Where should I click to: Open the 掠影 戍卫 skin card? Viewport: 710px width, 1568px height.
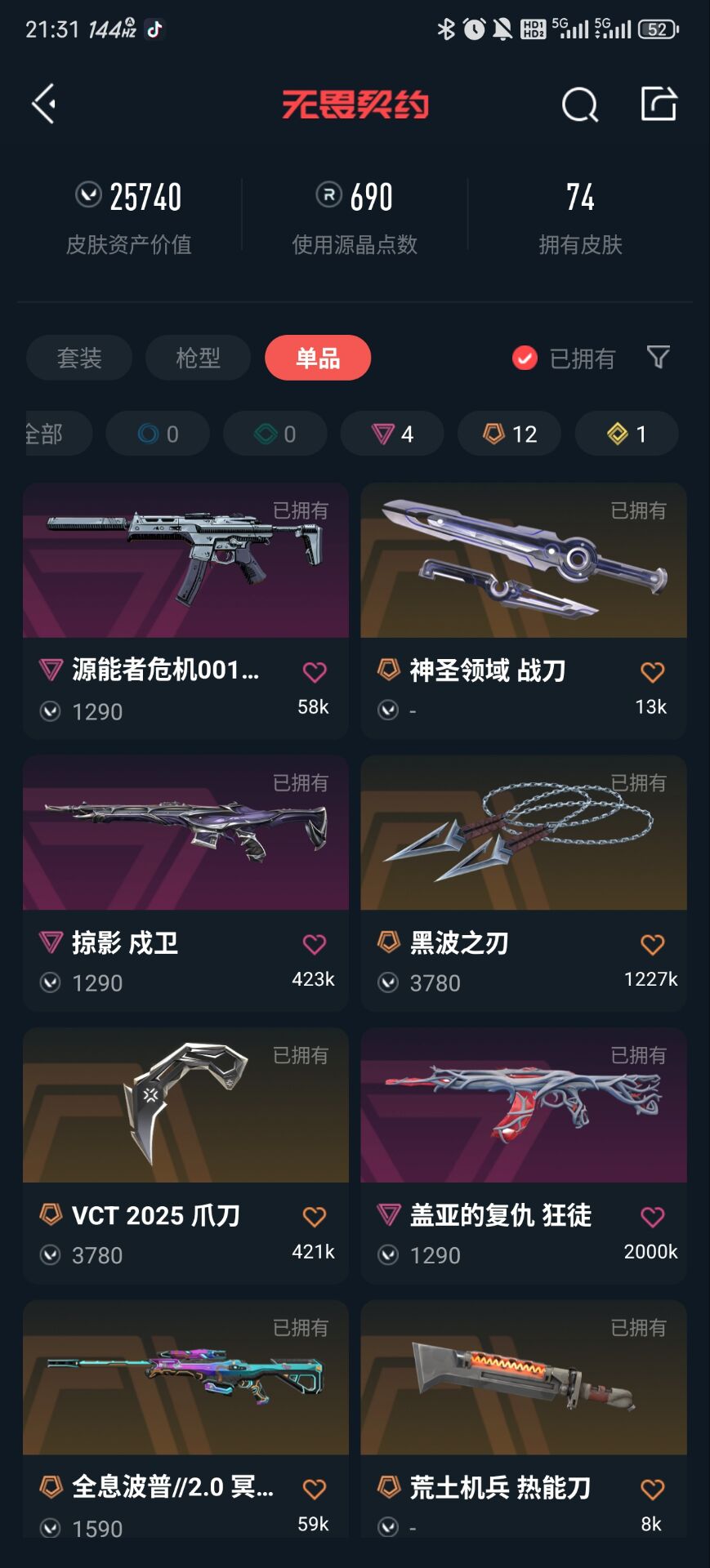click(185, 883)
